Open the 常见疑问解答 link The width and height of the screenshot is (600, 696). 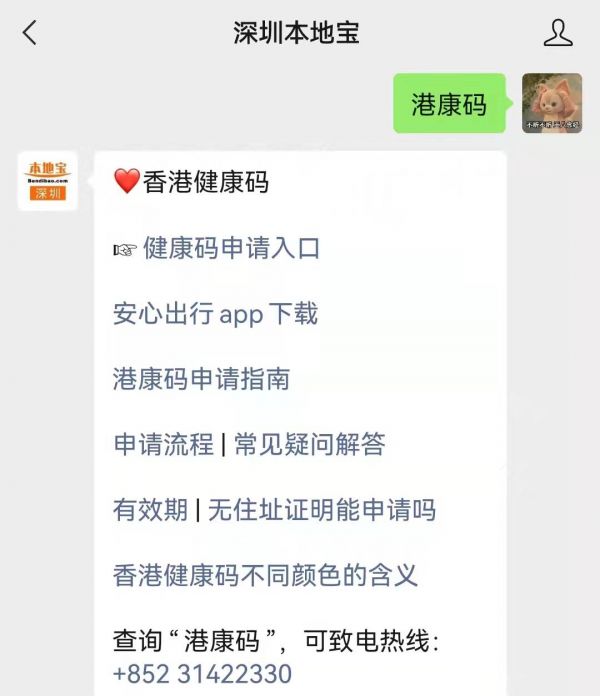309,444
